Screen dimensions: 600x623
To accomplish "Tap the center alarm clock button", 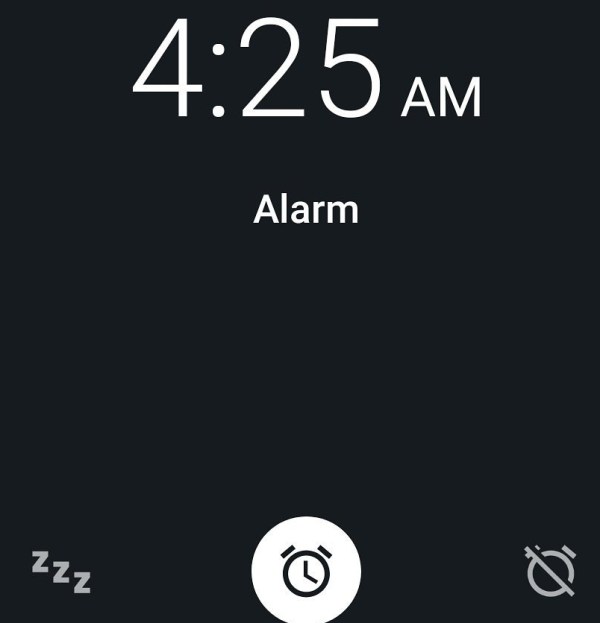I will (x=306, y=571).
